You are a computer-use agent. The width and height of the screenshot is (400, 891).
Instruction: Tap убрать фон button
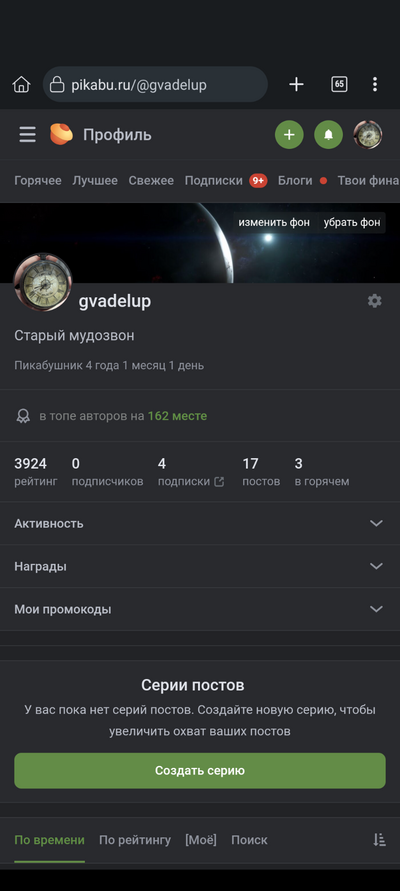click(x=352, y=222)
